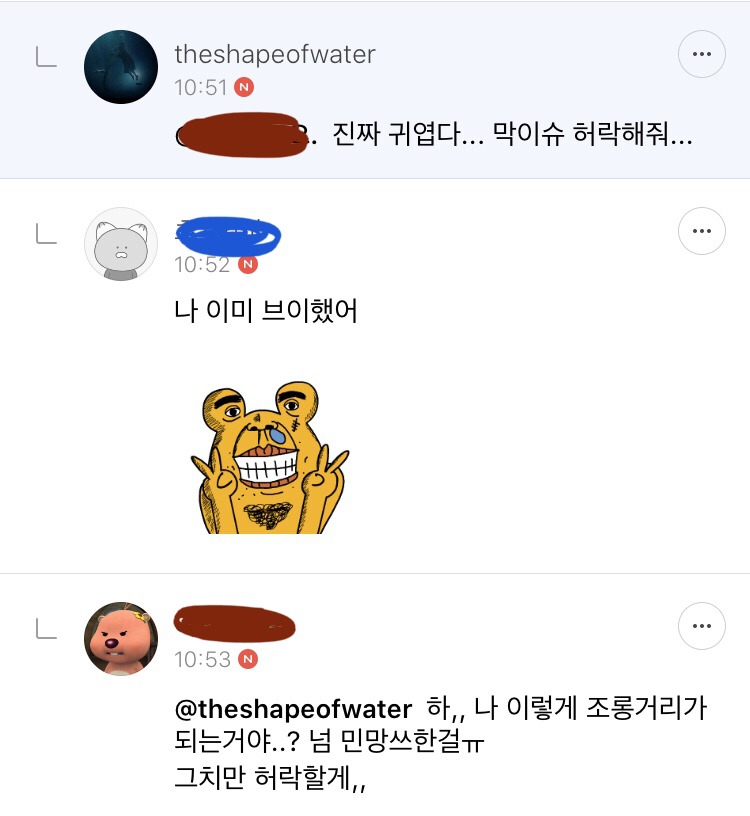View profile of the gray cat avatar commenter
750x816 pixels.
[x=121, y=244]
